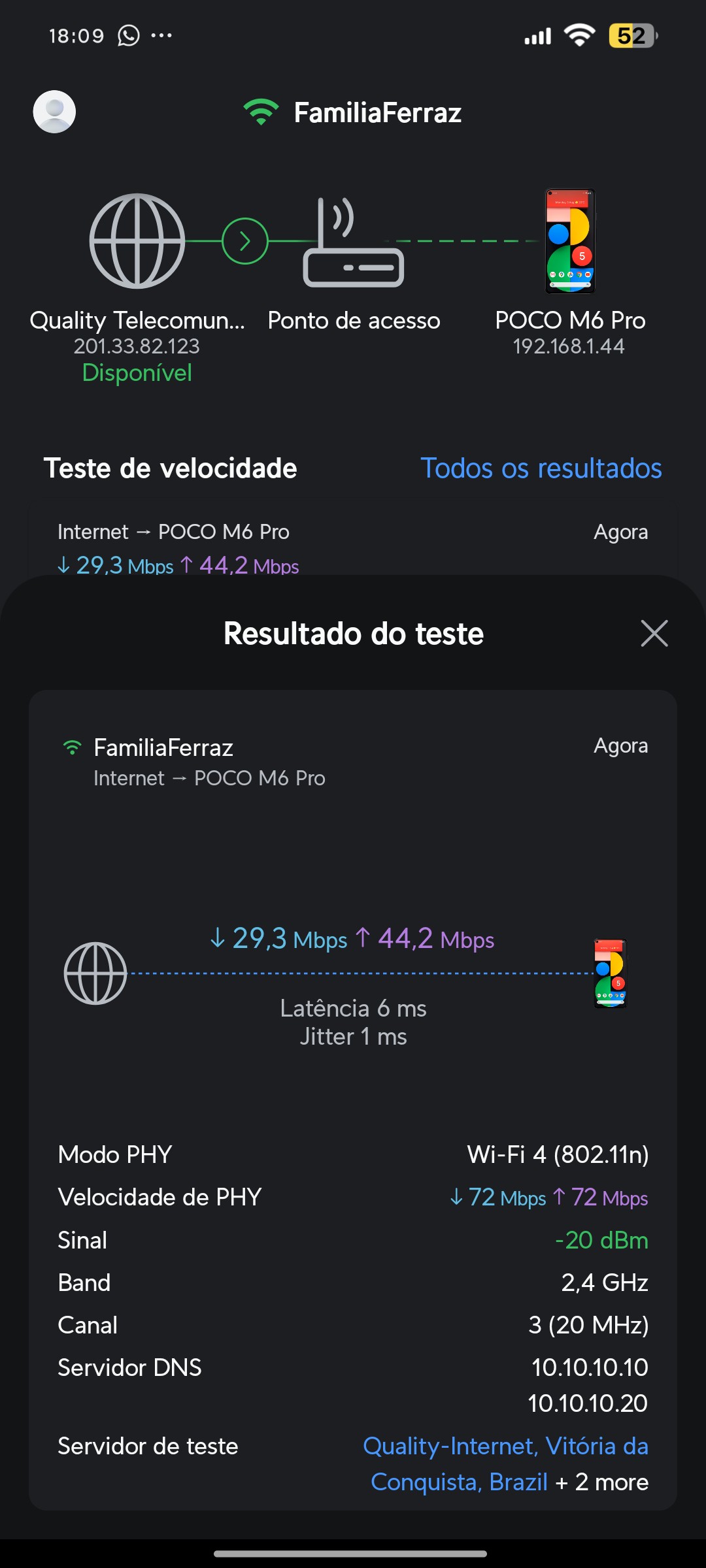This screenshot has width=706, height=1568.
Task: Tap the green arrow between internet and router
Action: (245, 241)
